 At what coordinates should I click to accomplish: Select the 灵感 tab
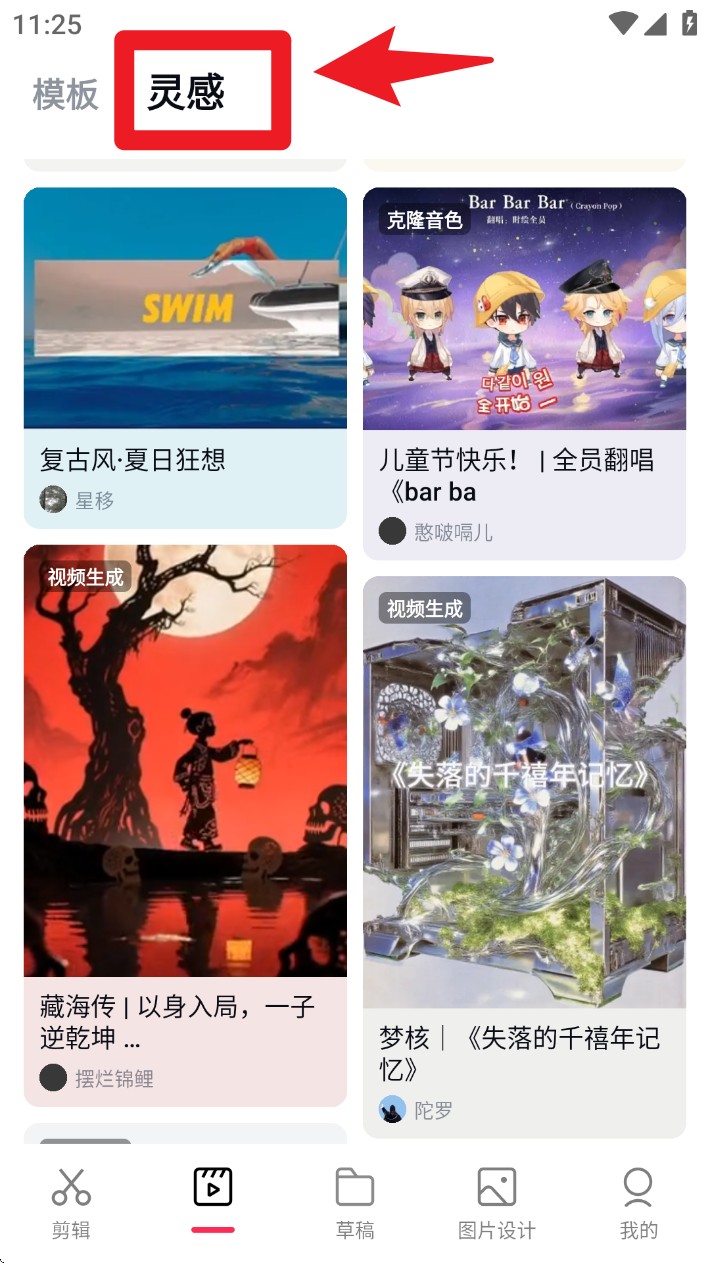[x=187, y=92]
